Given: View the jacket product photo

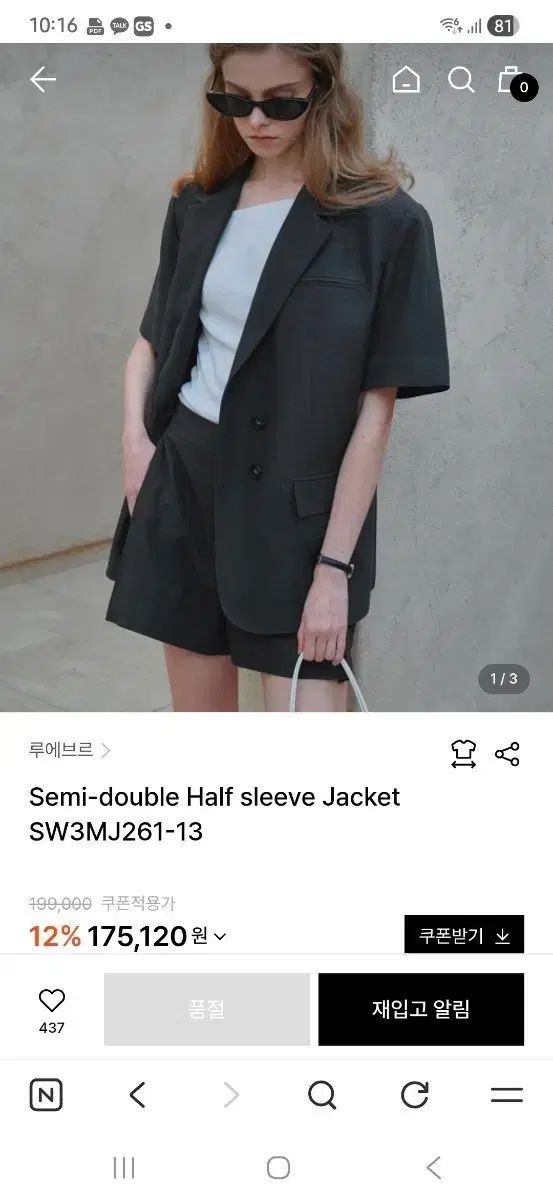Looking at the screenshot, I should pos(276,377).
